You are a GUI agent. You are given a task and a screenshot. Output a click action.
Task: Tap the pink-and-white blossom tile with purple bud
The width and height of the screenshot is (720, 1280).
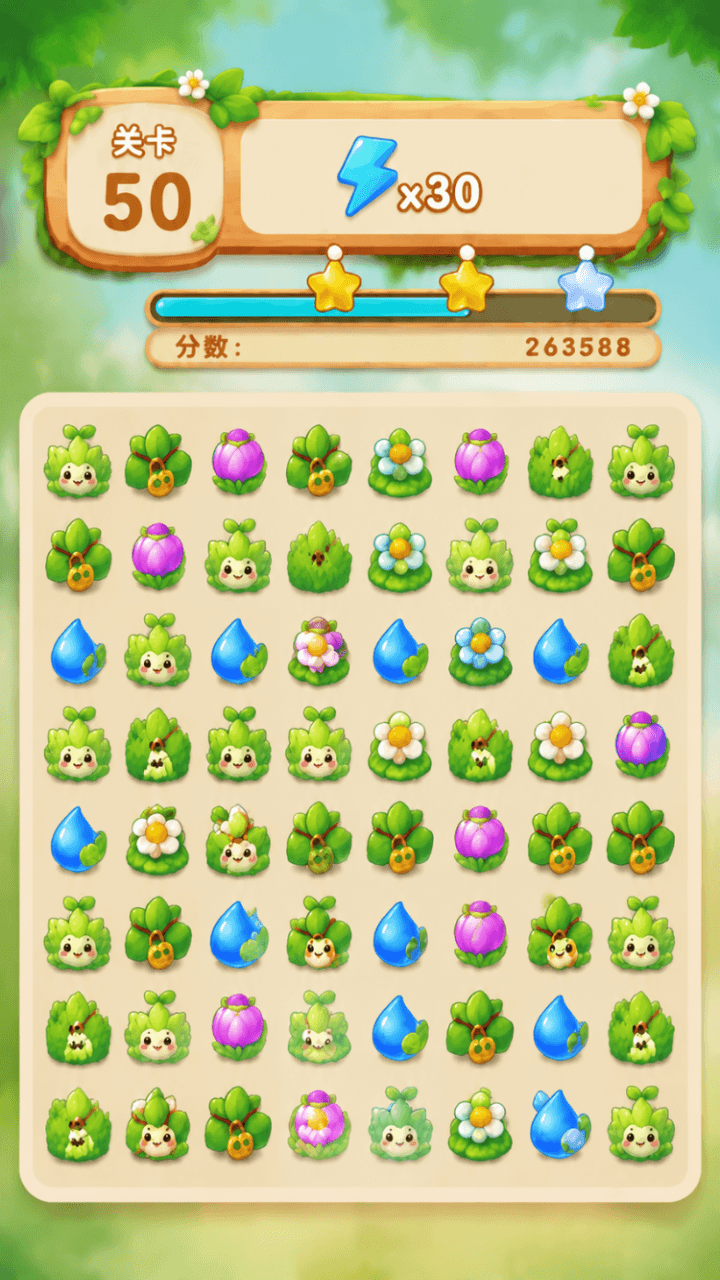(318, 649)
